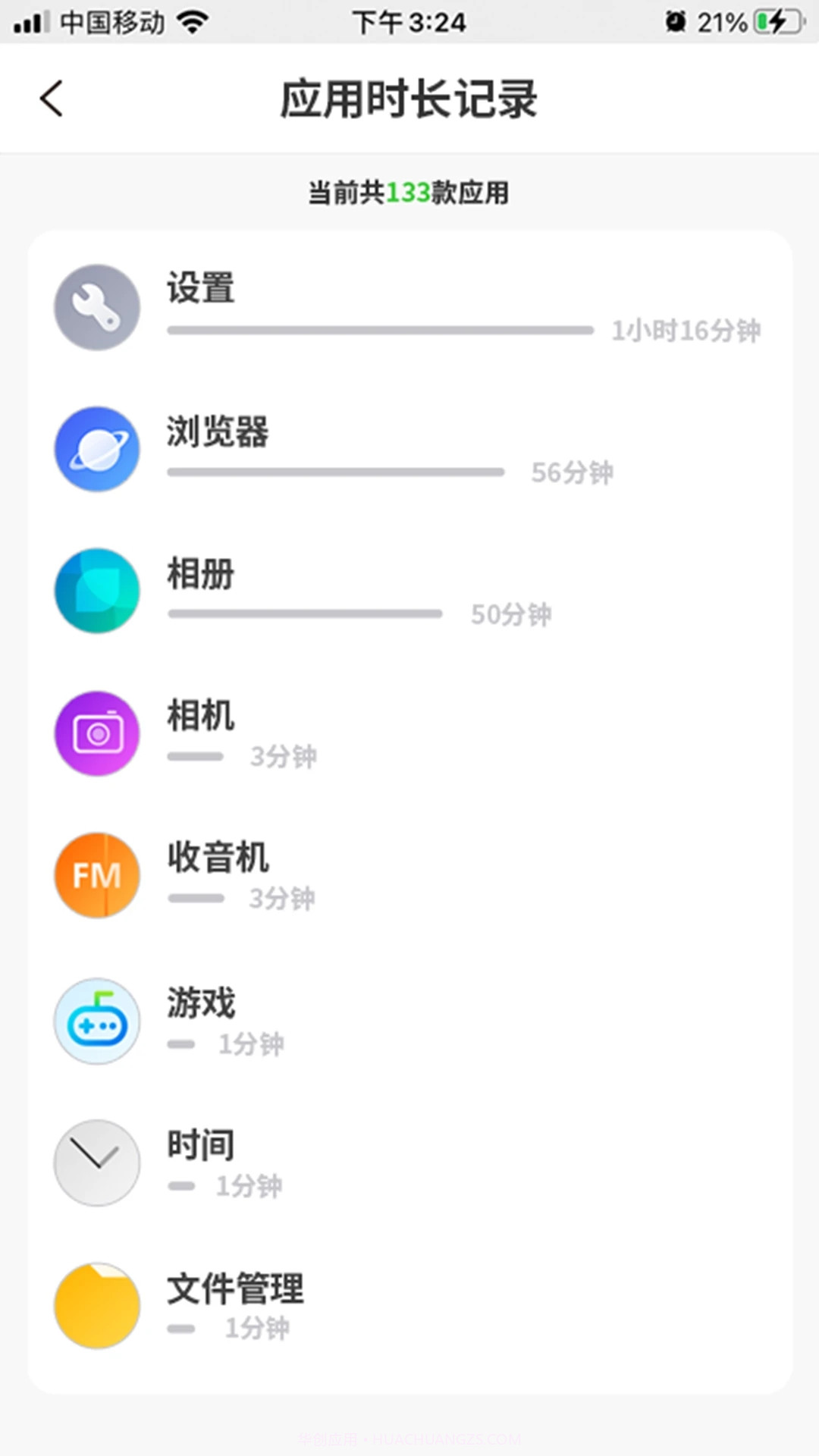Click the 当前共133款应用 summary text
This screenshot has height=1456, width=819.
[x=409, y=195]
